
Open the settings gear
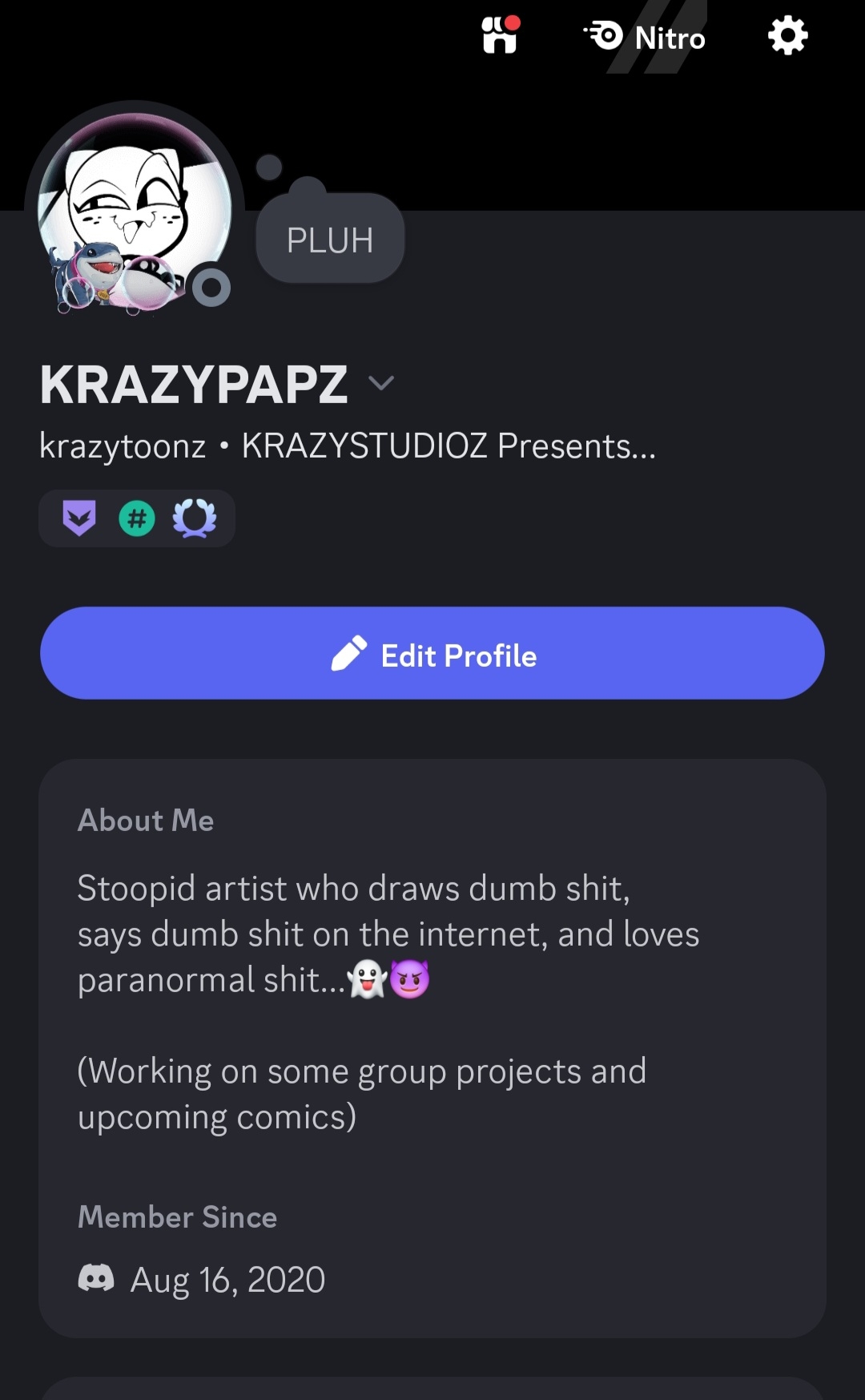pyautogui.click(x=787, y=37)
